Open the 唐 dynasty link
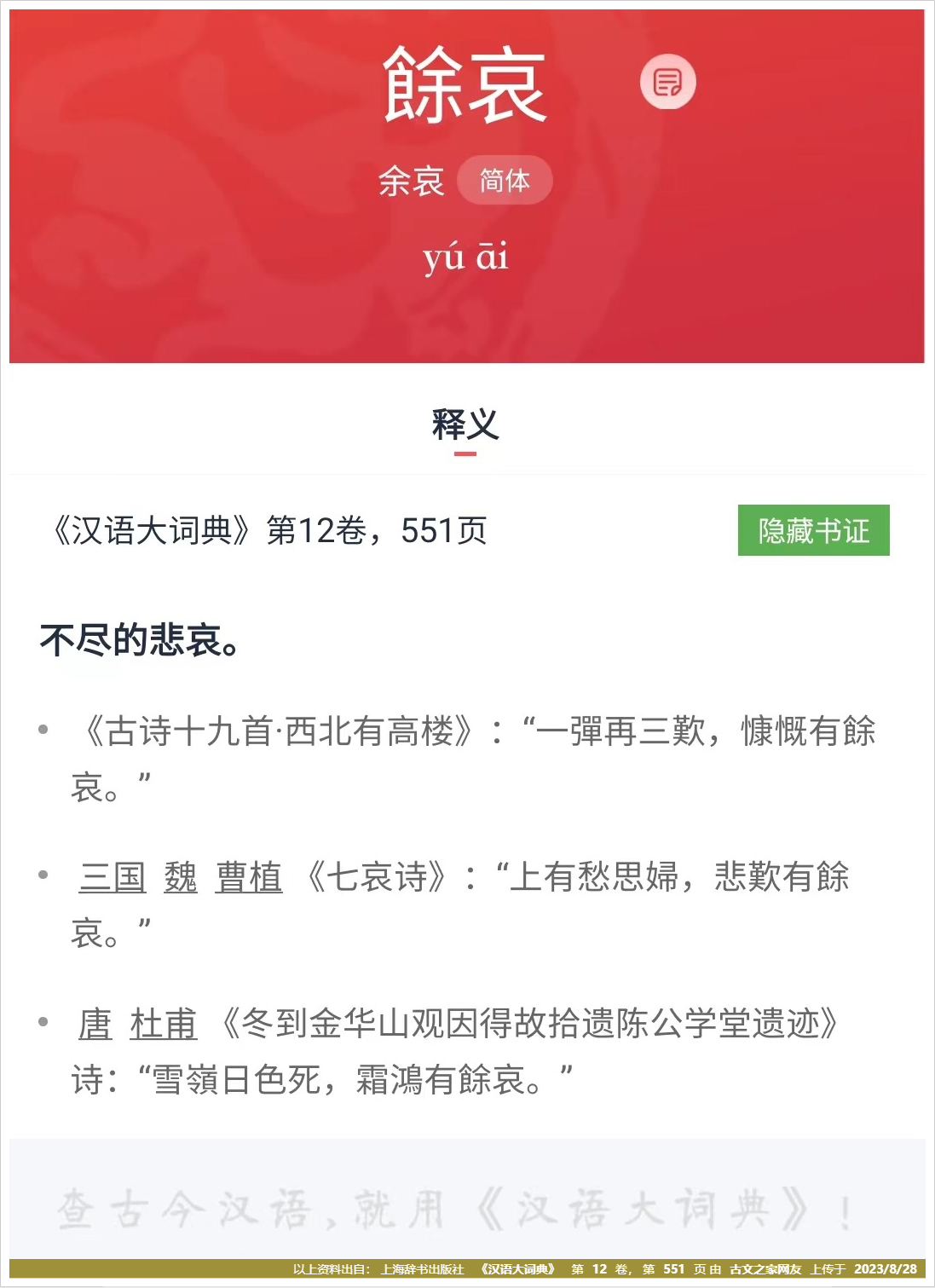Screen dimensions: 935x1288 95,1023
